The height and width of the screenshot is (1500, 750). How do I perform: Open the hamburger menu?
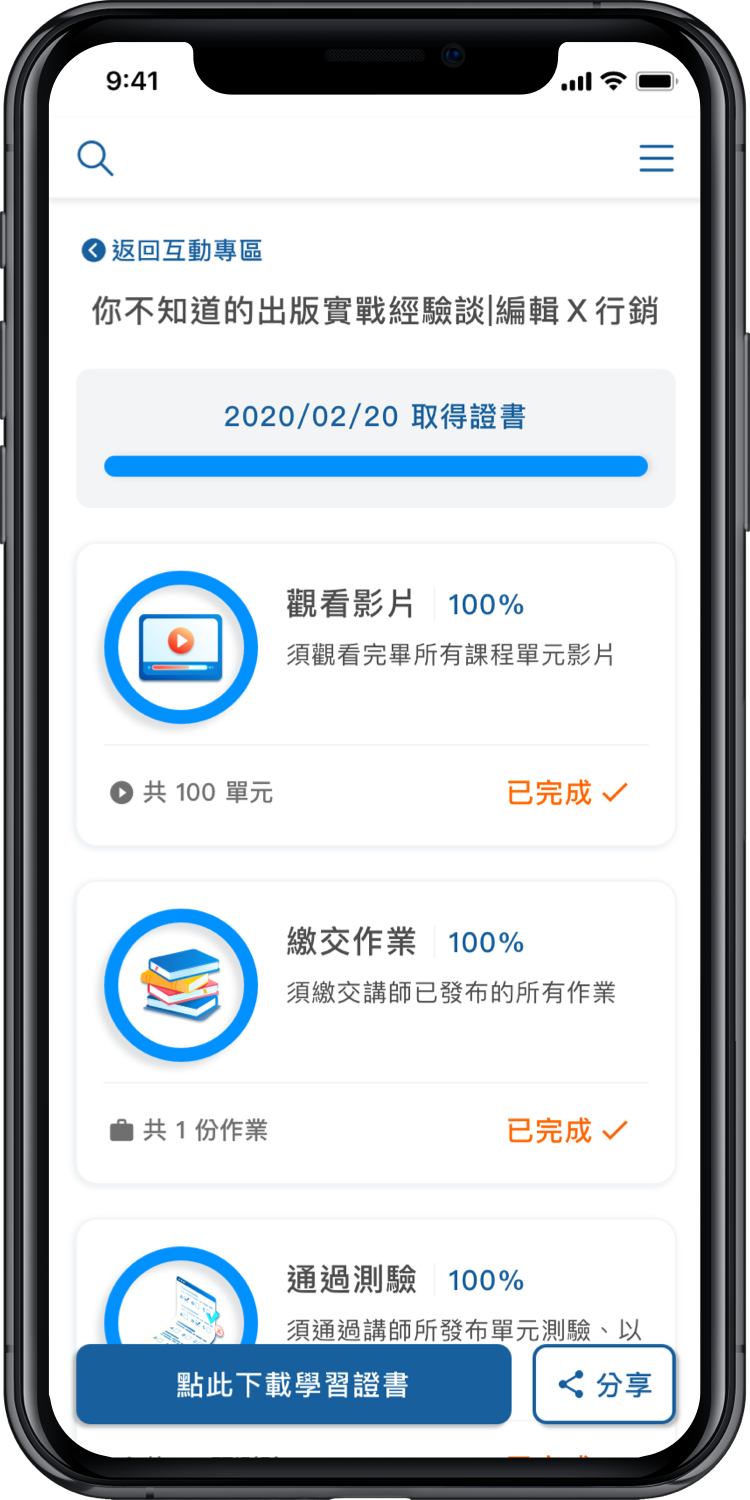tap(656, 158)
